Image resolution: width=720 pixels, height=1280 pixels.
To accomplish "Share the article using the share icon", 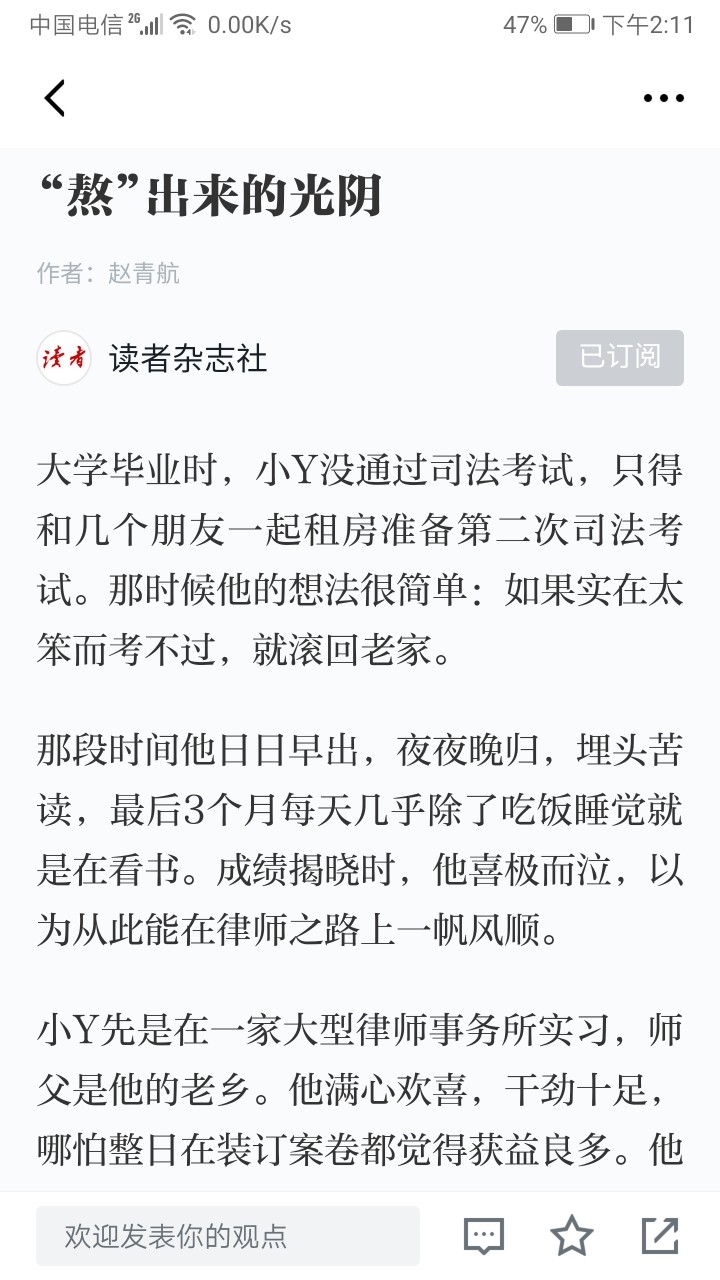I will [x=660, y=1236].
